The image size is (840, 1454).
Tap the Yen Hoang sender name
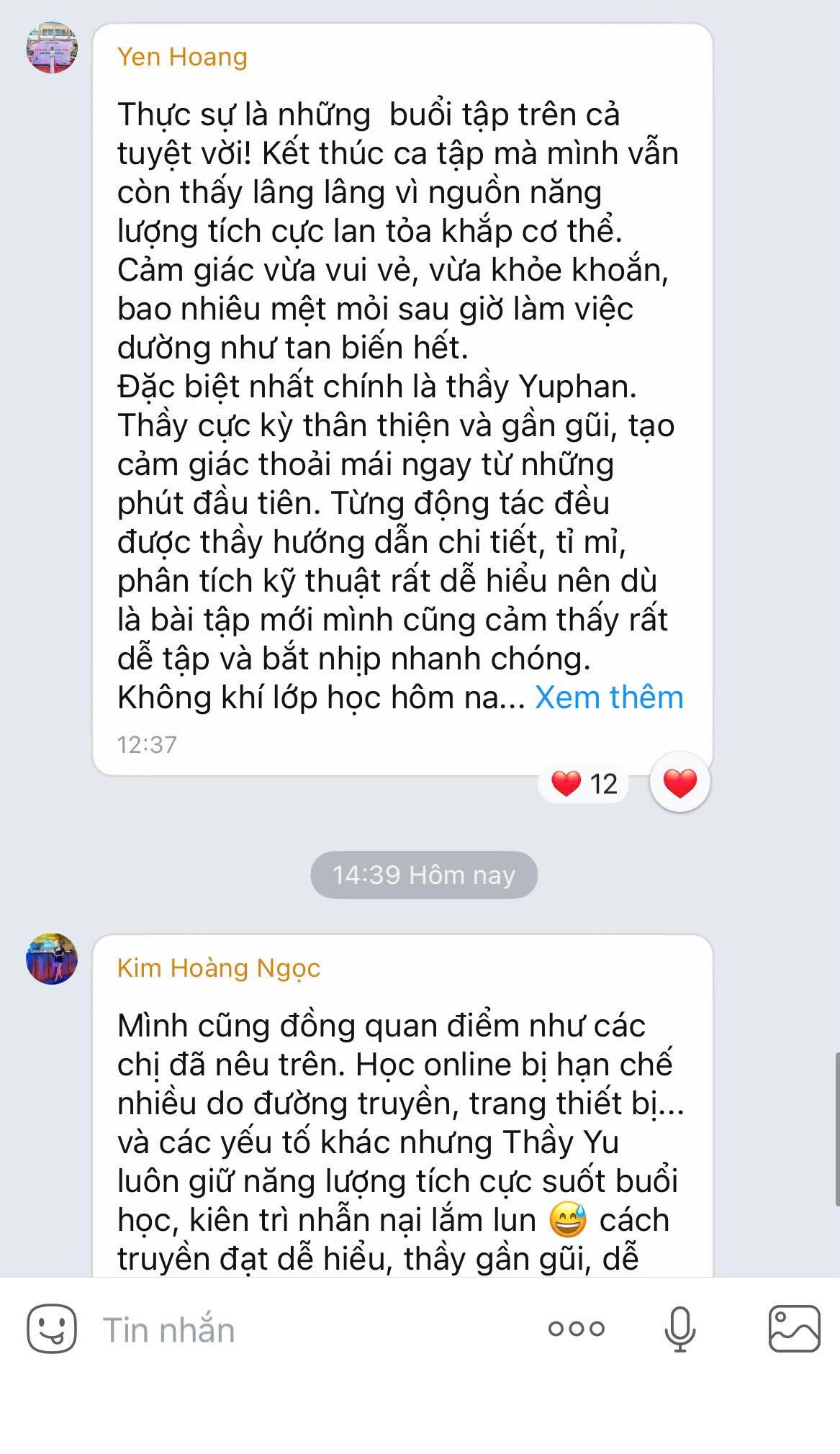(182, 57)
